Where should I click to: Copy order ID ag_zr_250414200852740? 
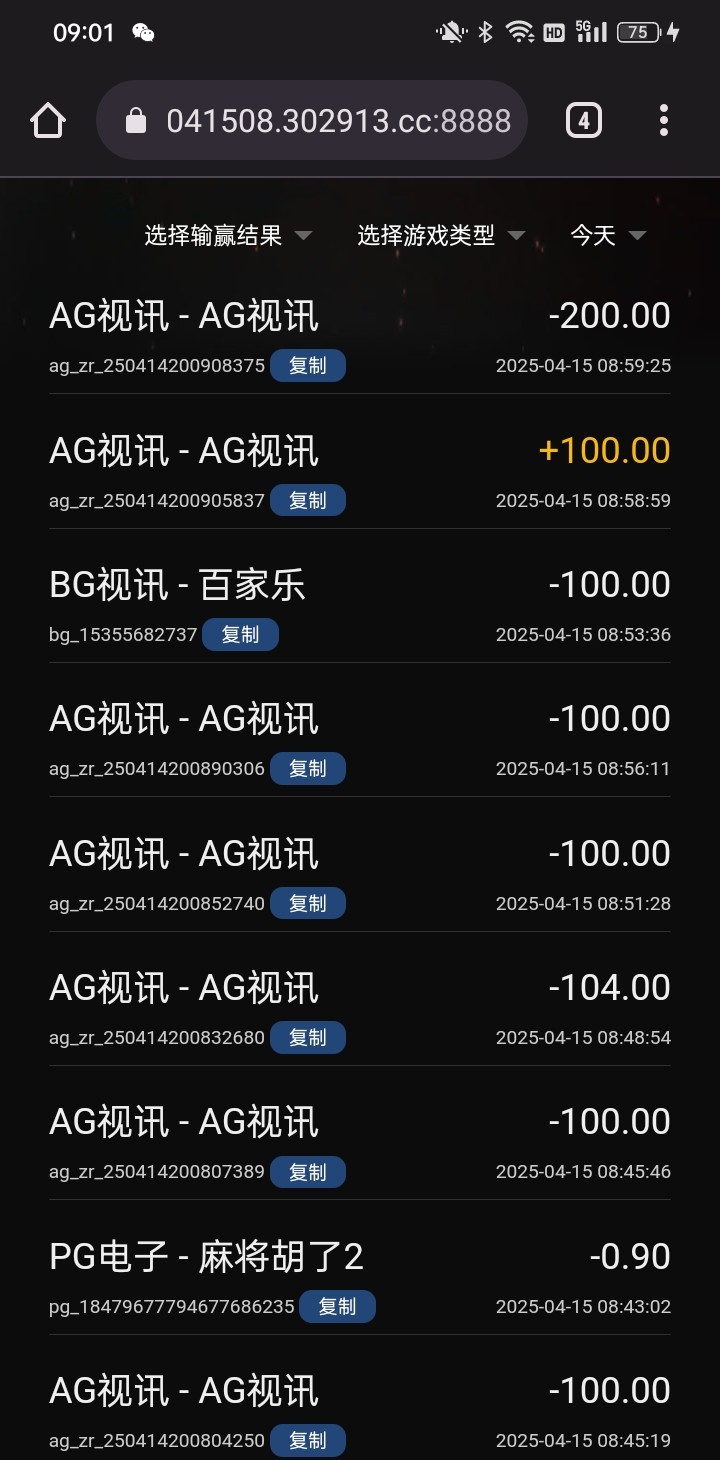pos(308,904)
